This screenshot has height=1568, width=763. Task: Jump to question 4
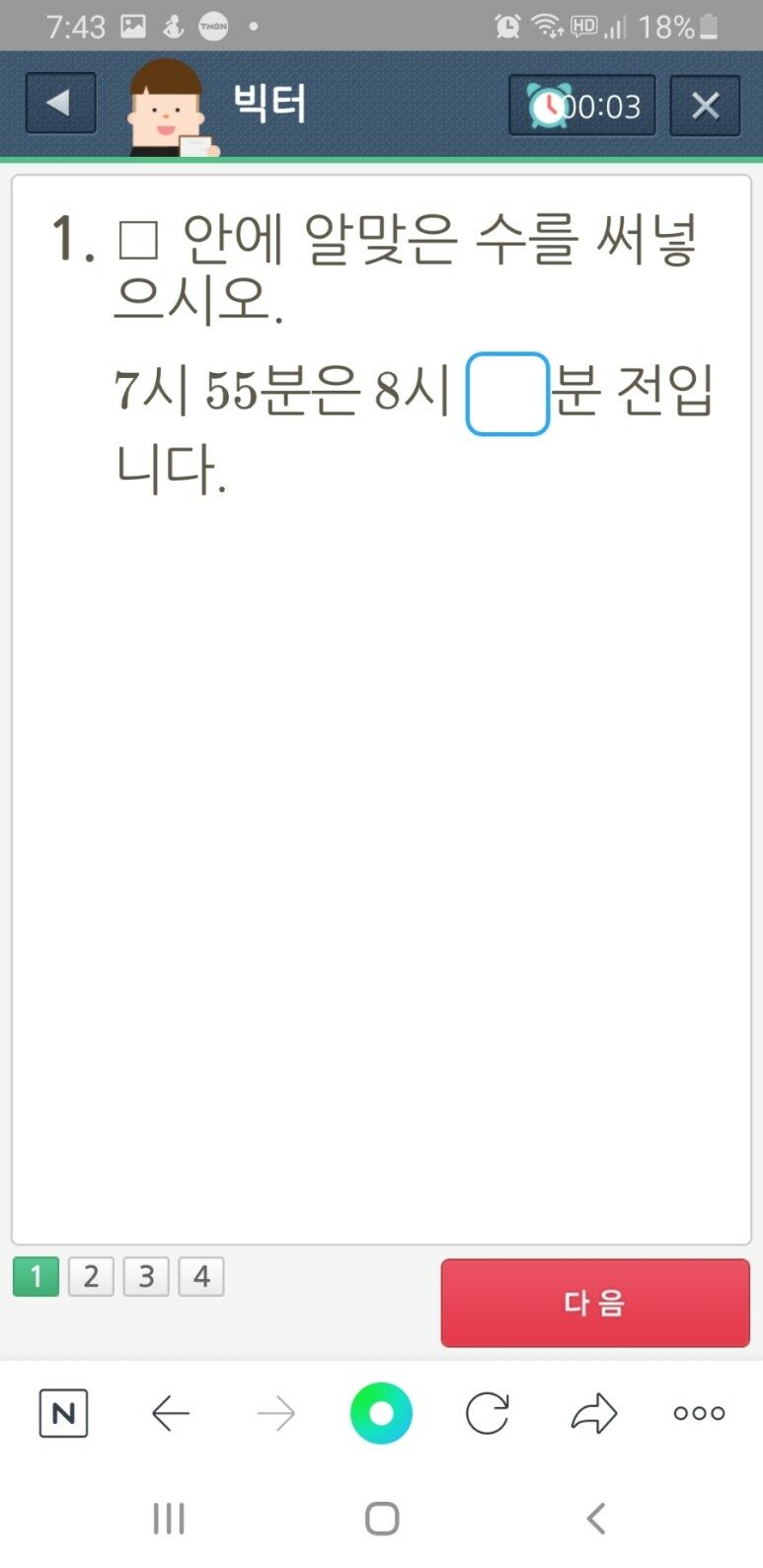pos(201,1277)
